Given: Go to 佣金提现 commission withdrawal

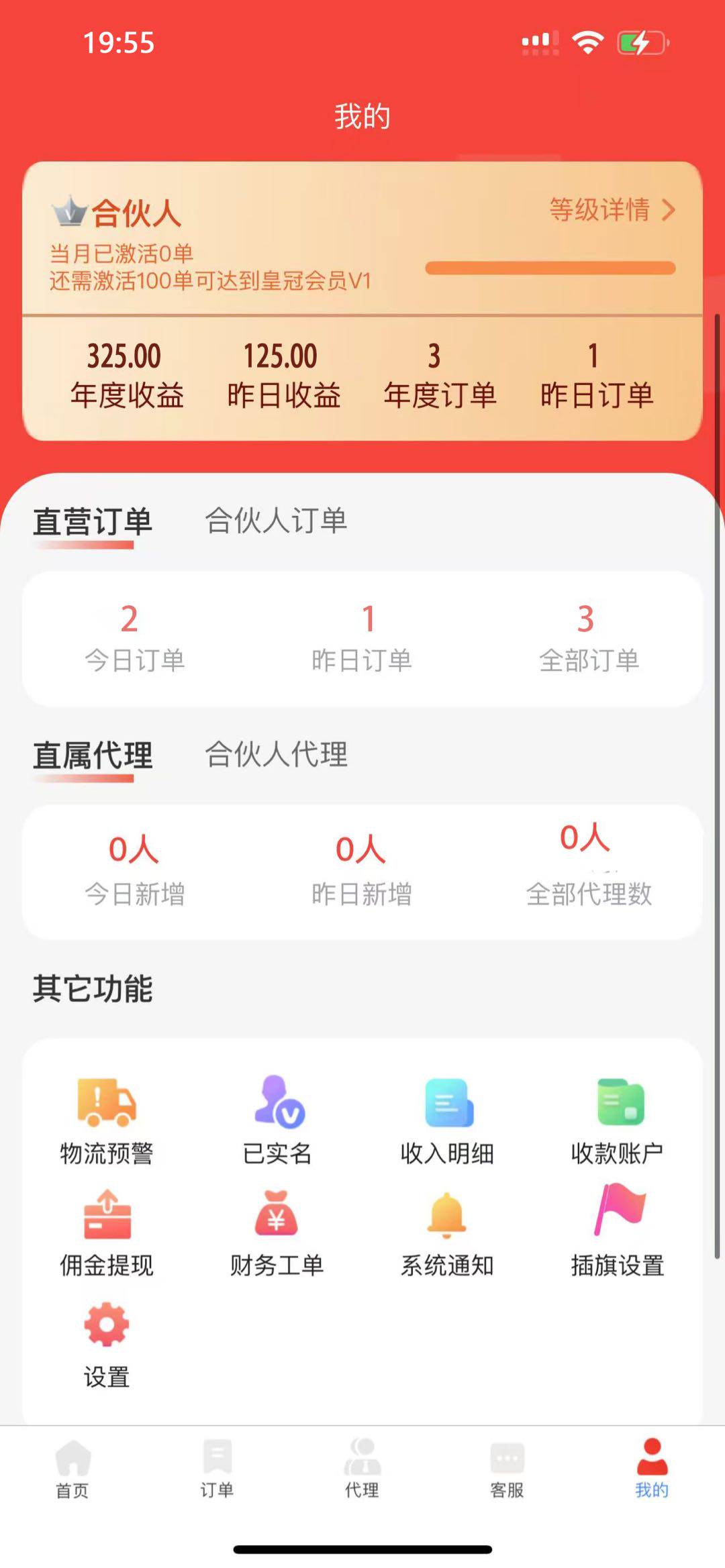Looking at the screenshot, I should click(x=107, y=1234).
